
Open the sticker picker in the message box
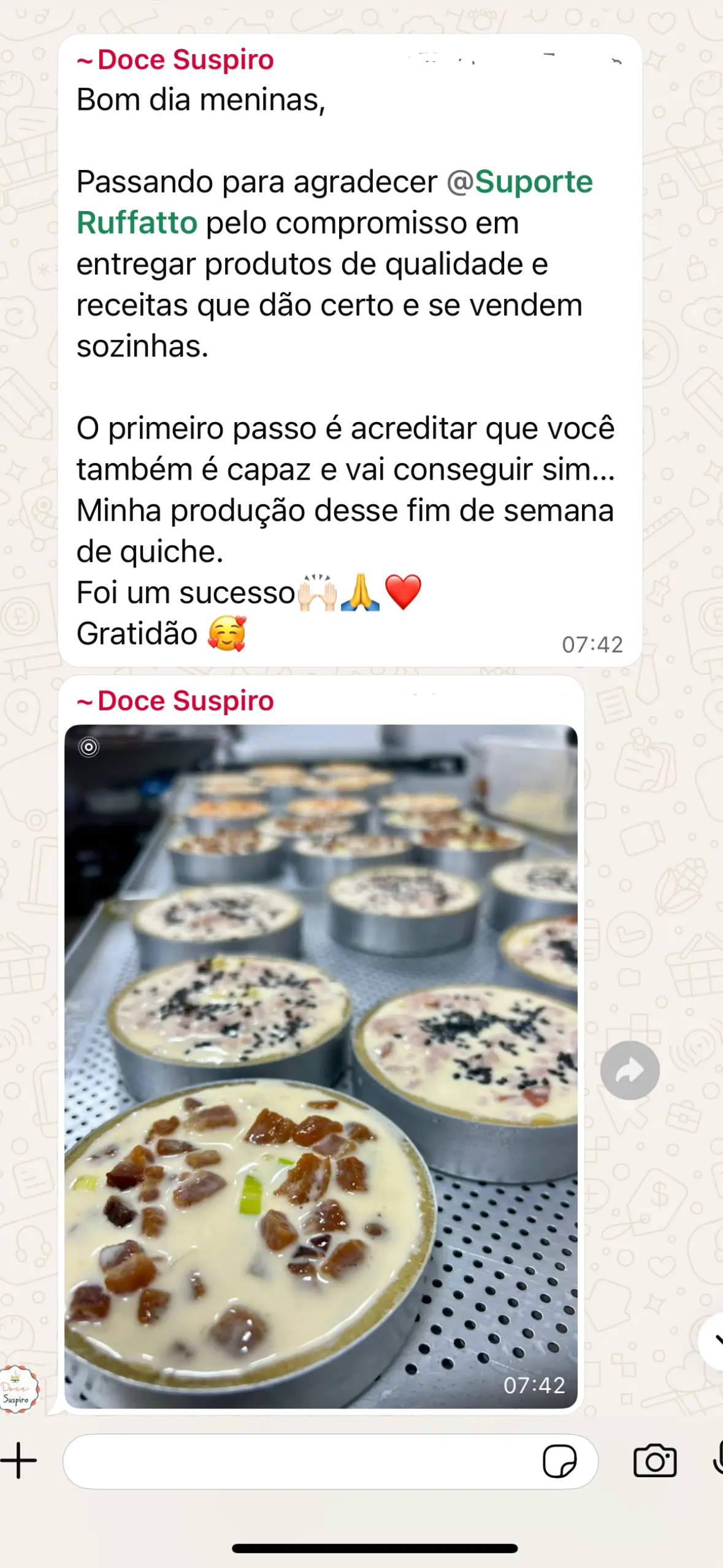(x=559, y=1461)
